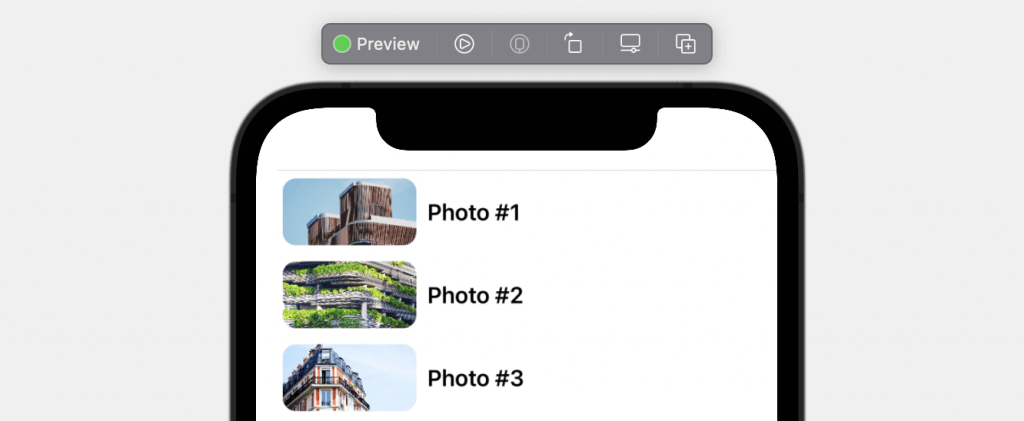This screenshot has width=1024, height=421.
Task: Select the Photo #2 list row
Action: pos(474,295)
